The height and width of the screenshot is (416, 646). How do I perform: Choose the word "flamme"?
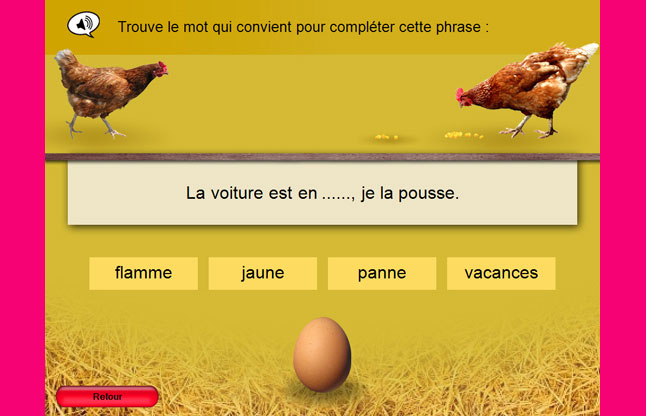click(x=143, y=273)
